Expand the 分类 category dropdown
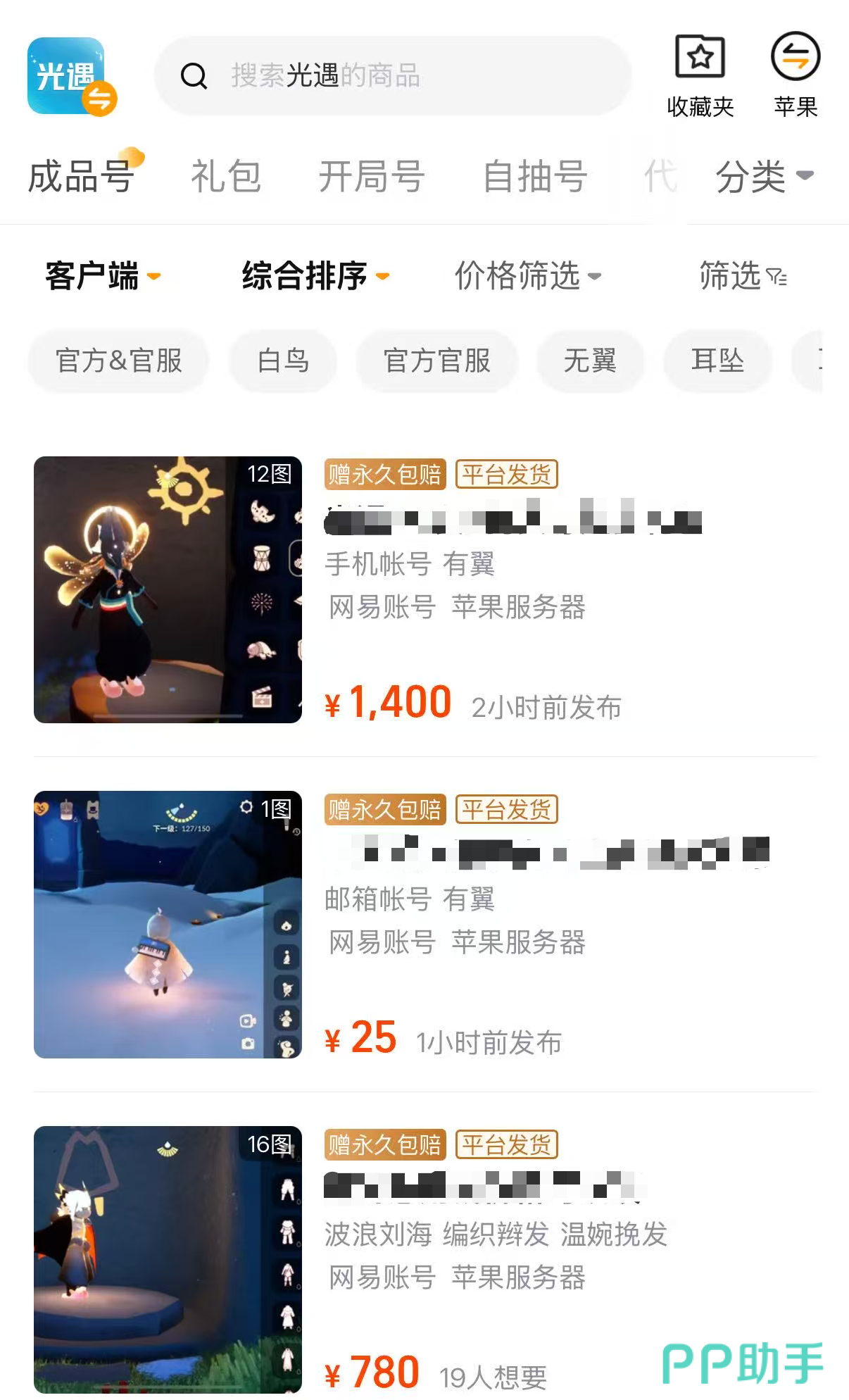Image resolution: width=849 pixels, height=1400 pixels. pos(764,176)
